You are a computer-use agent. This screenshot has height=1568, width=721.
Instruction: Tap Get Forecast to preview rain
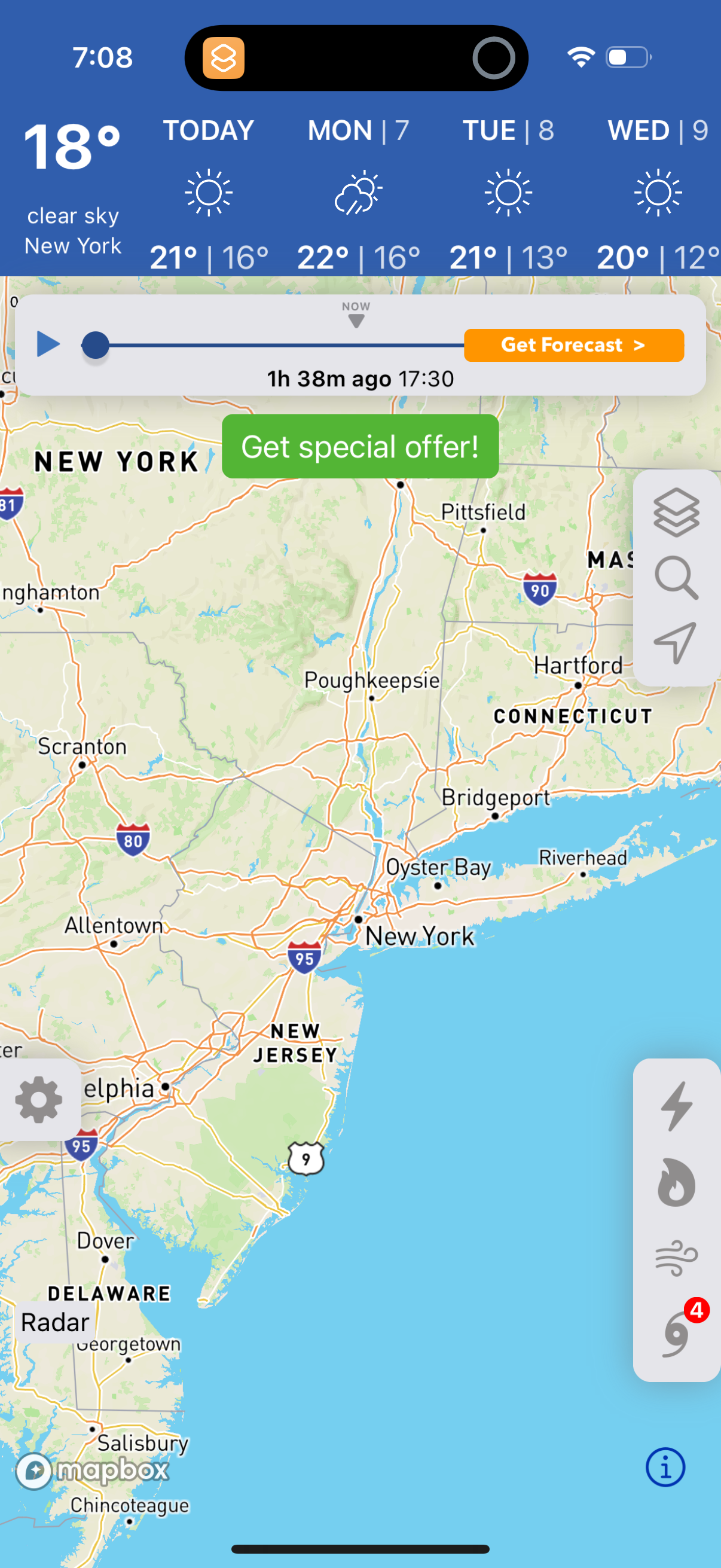[x=573, y=344]
